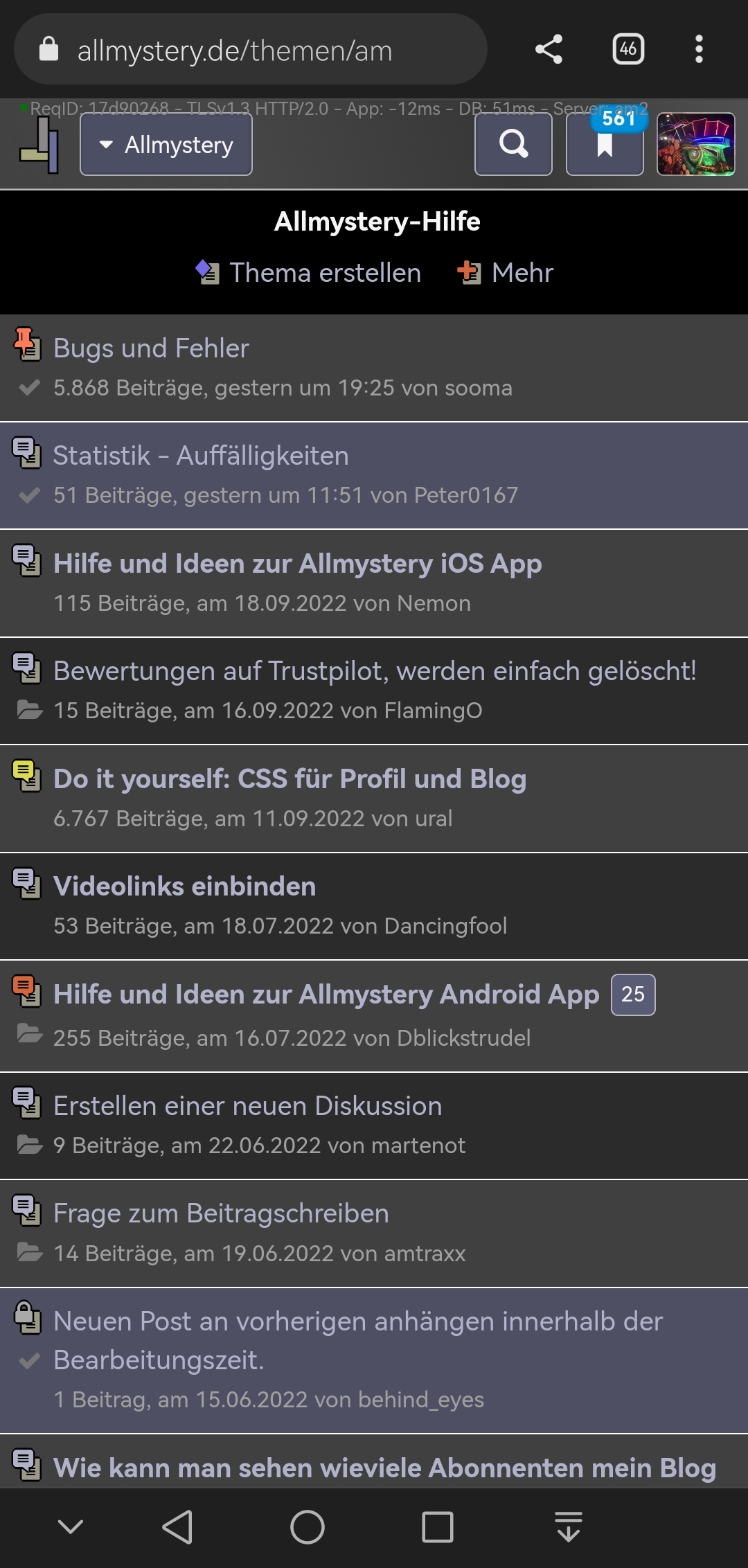Viewport: 748px width, 1568px height.
Task: Open the Videolinks einbinden thread
Action: [185, 887]
